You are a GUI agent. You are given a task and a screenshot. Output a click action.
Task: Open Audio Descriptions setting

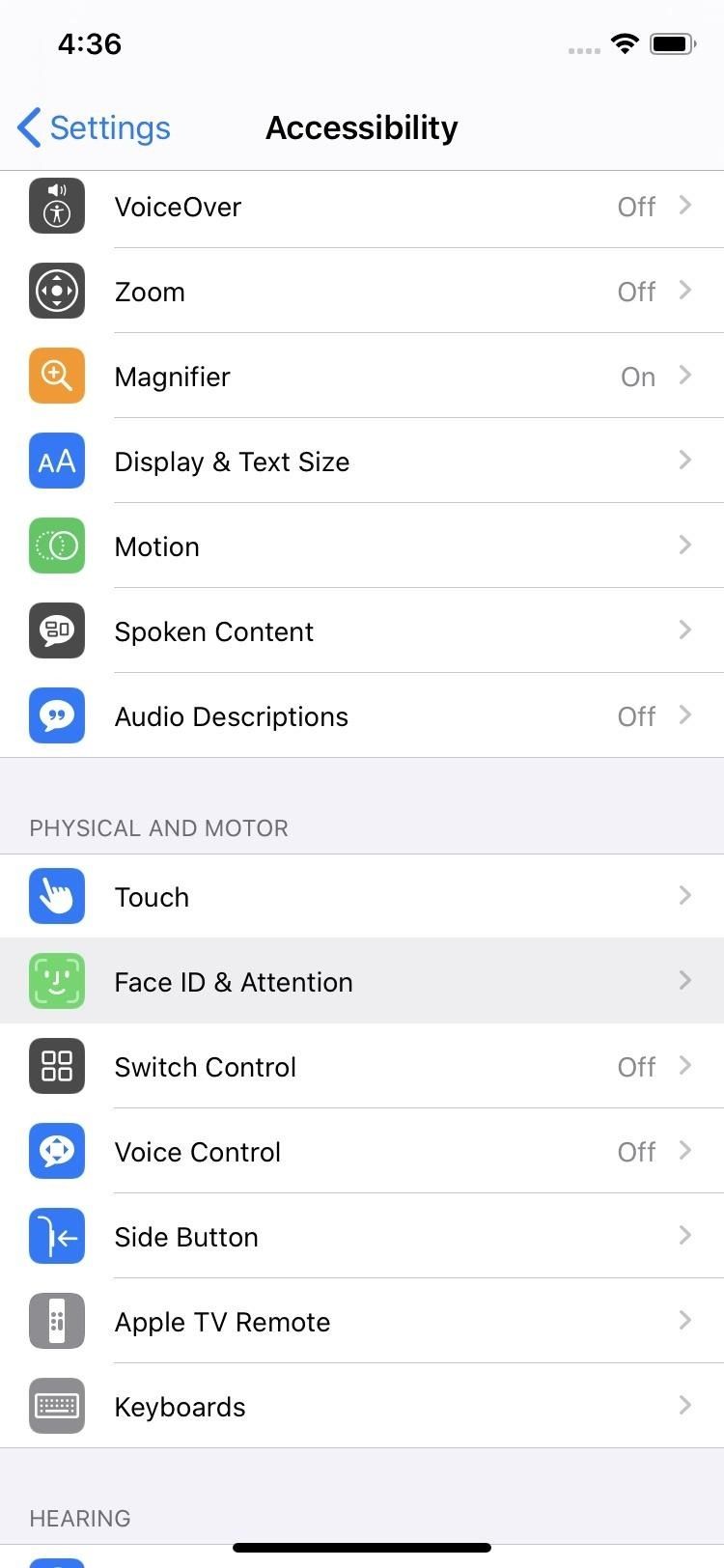[362, 716]
